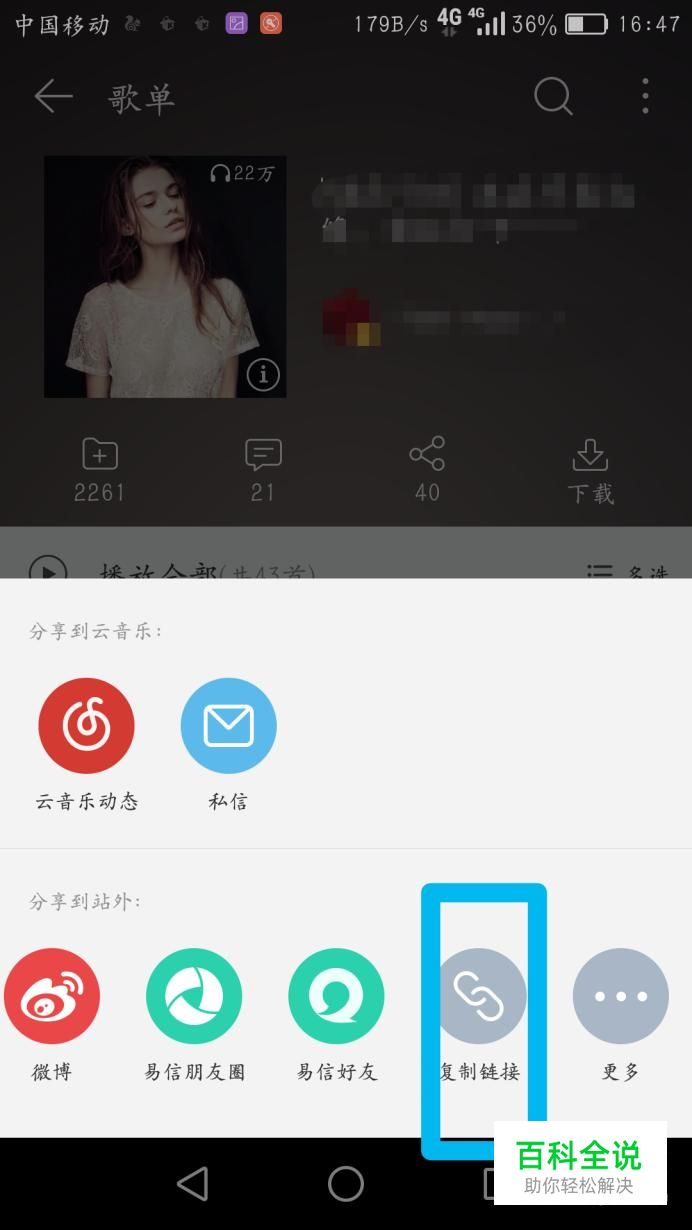Tap the system back triangle
Viewport: 692px width, 1230px height.
click(x=192, y=1184)
